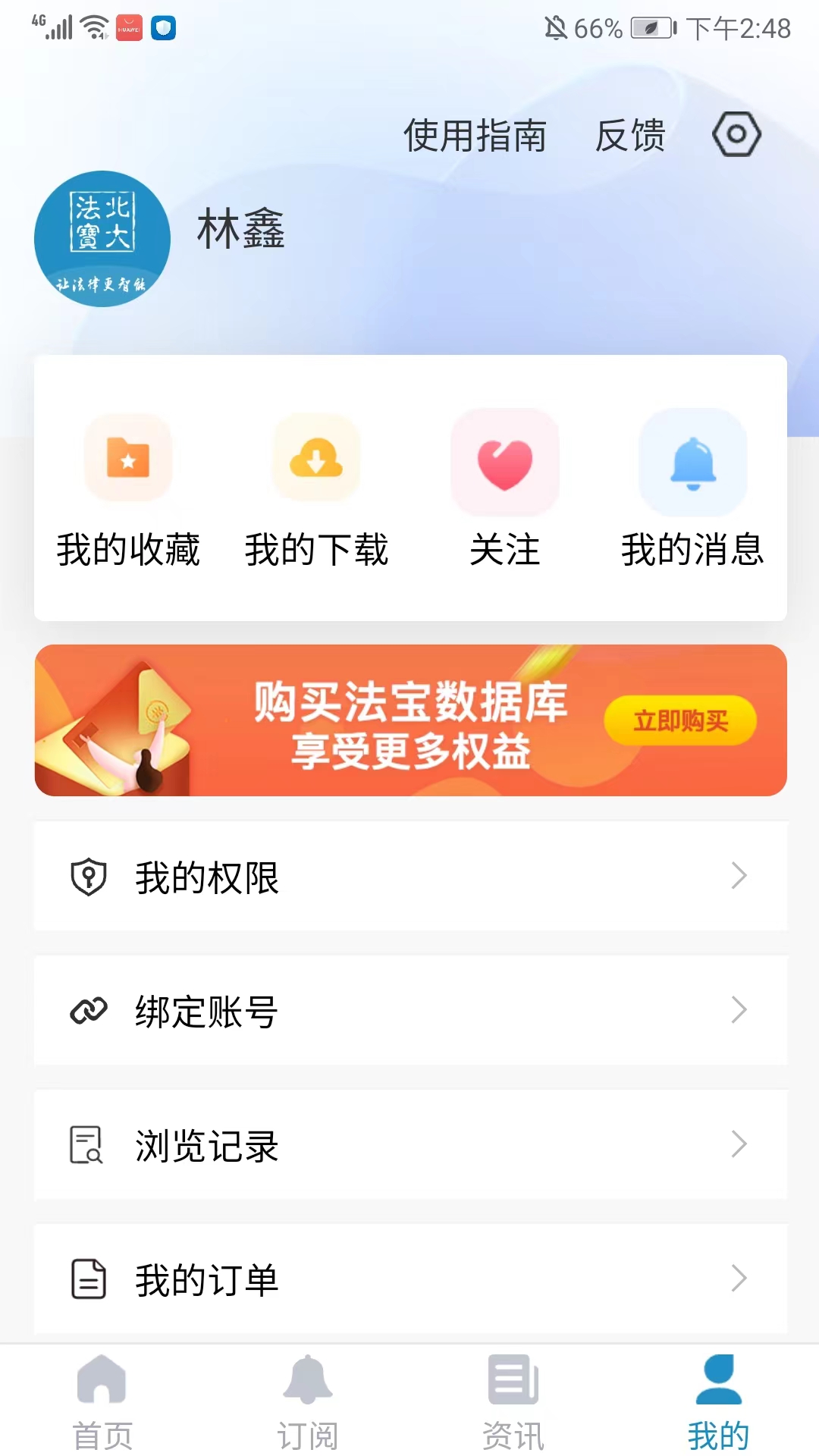The height and width of the screenshot is (1456, 819).
Task: Check 我的消息 notification bell icon
Action: click(692, 462)
